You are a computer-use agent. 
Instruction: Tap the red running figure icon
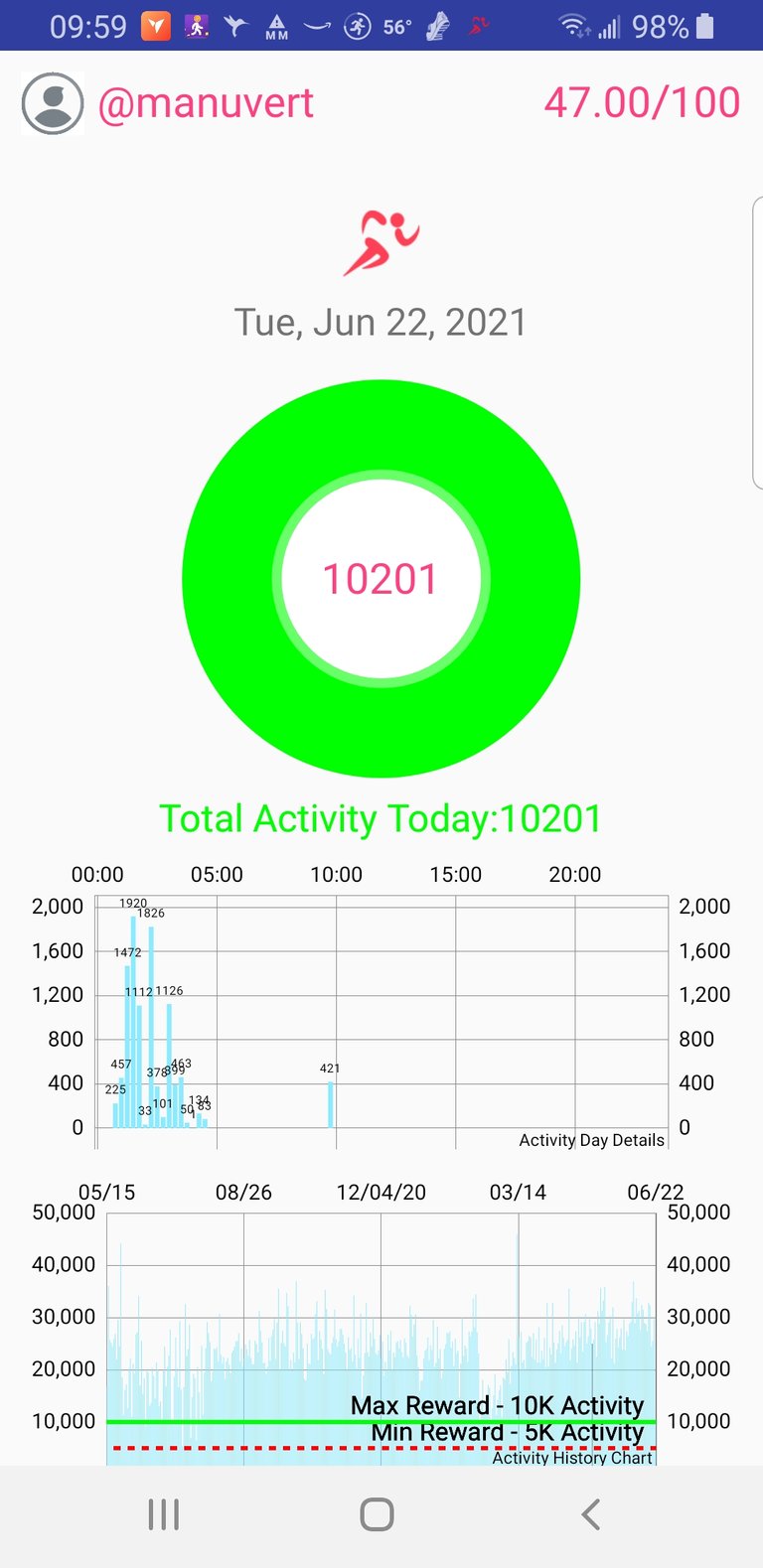coord(381,242)
